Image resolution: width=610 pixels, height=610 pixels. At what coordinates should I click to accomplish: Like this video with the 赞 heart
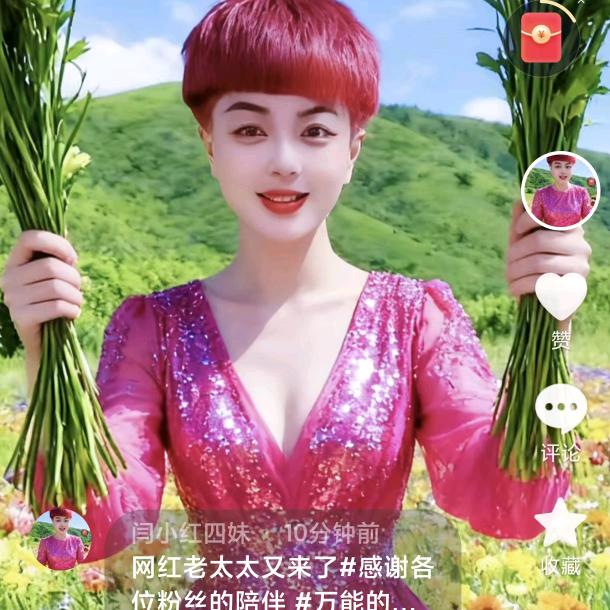(x=561, y=296)
